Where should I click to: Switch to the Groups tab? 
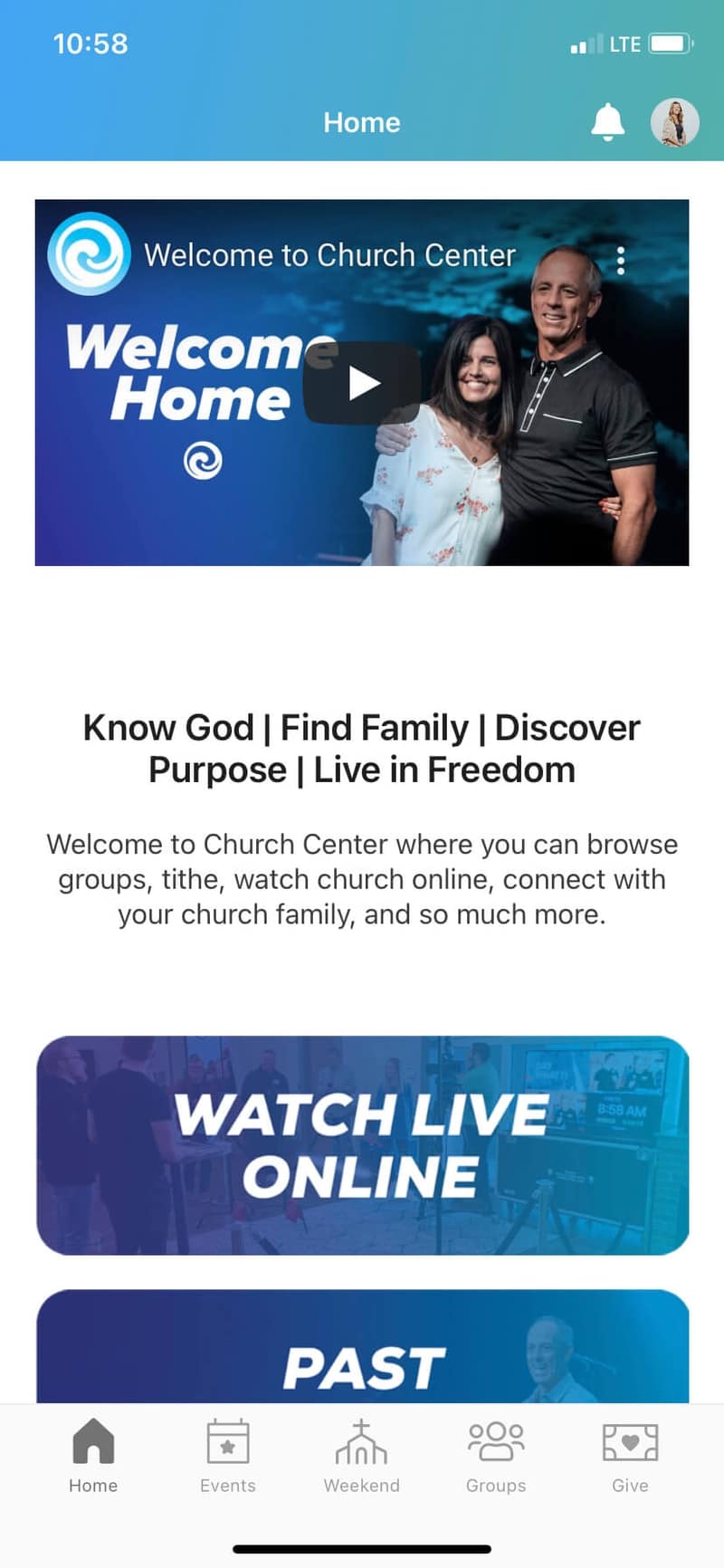495,1458
